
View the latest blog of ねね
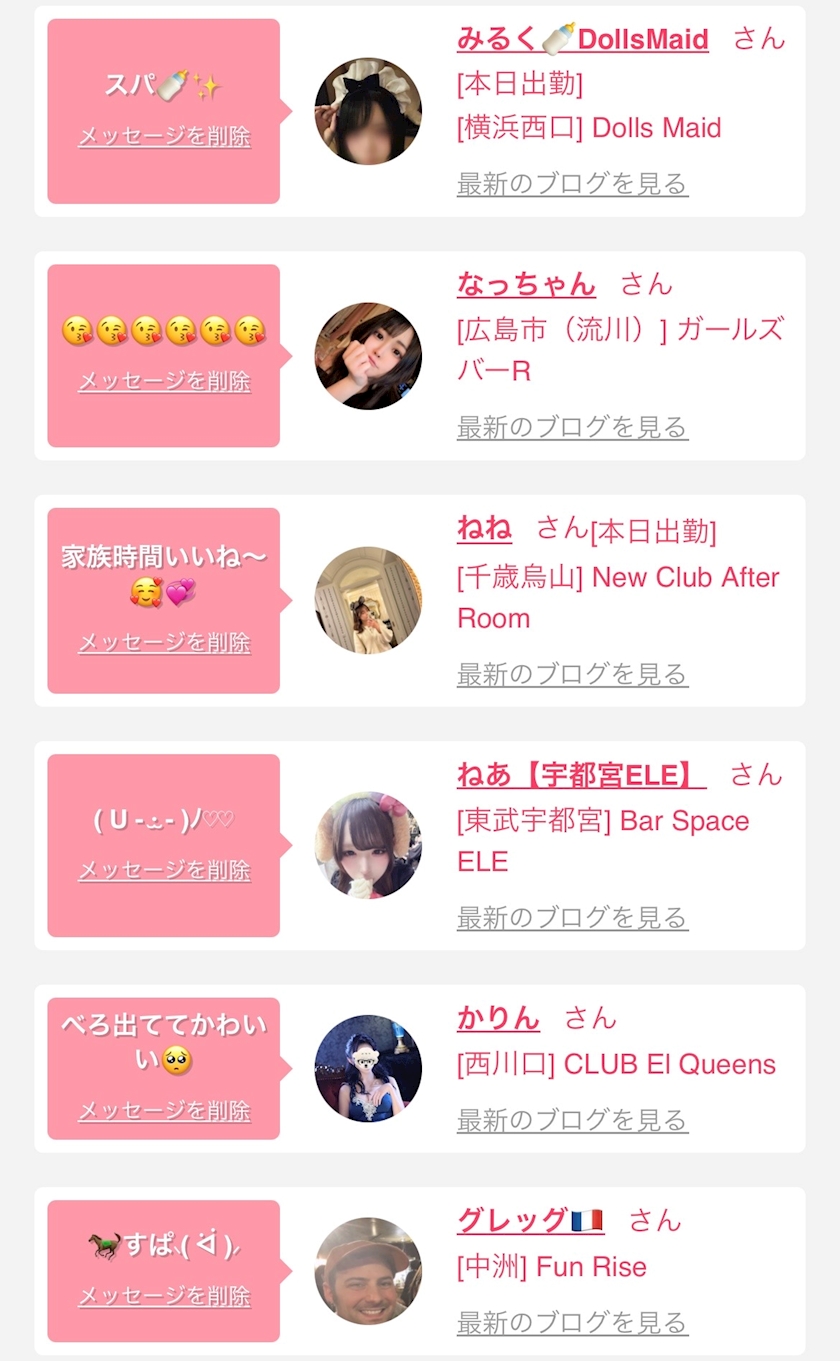572,675
